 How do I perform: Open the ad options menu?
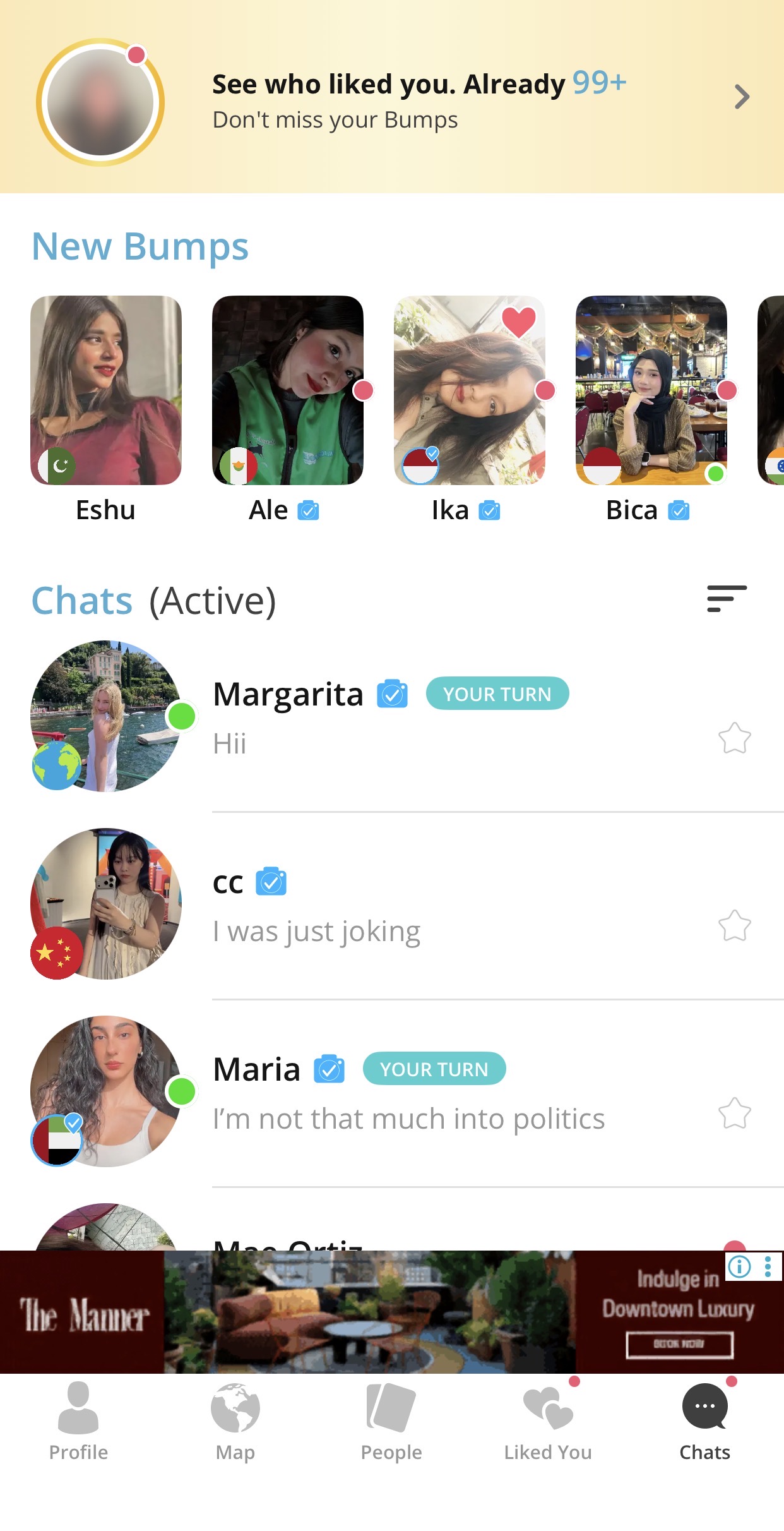[x=768, y=1266]
